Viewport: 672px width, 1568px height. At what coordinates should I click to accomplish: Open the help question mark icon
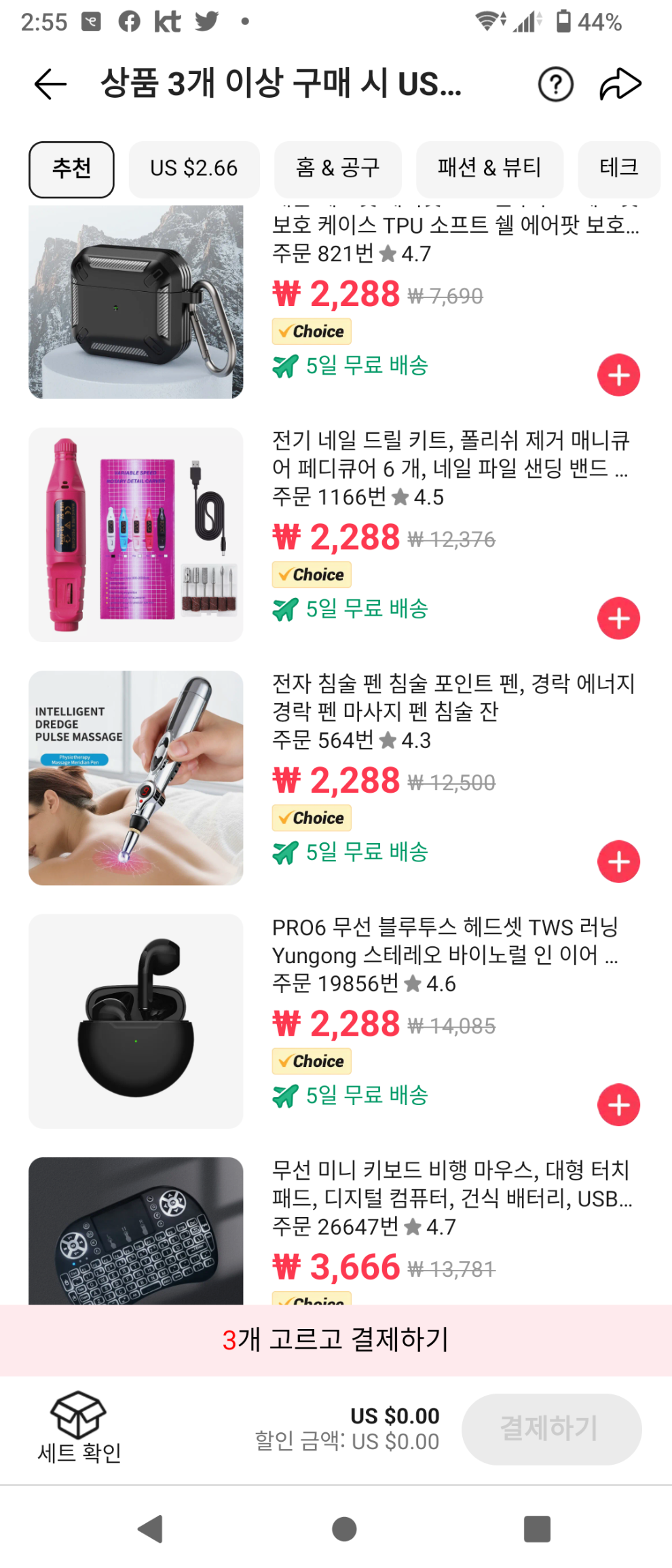555,85
